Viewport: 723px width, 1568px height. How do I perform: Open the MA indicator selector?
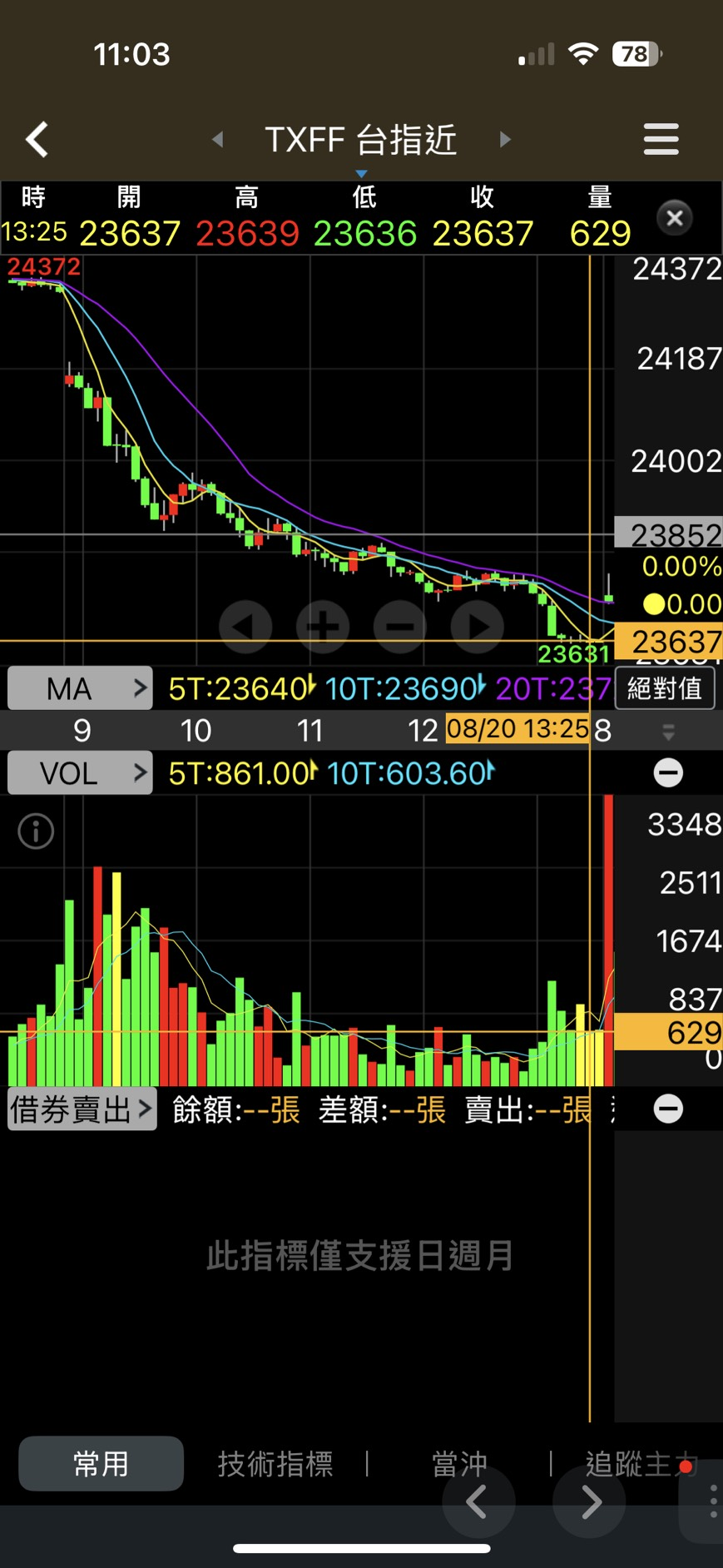(80, 688)
